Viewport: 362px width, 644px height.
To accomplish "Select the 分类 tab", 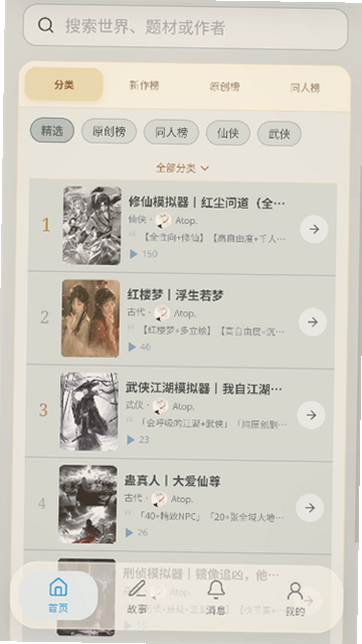I will (x=64, y=85).
